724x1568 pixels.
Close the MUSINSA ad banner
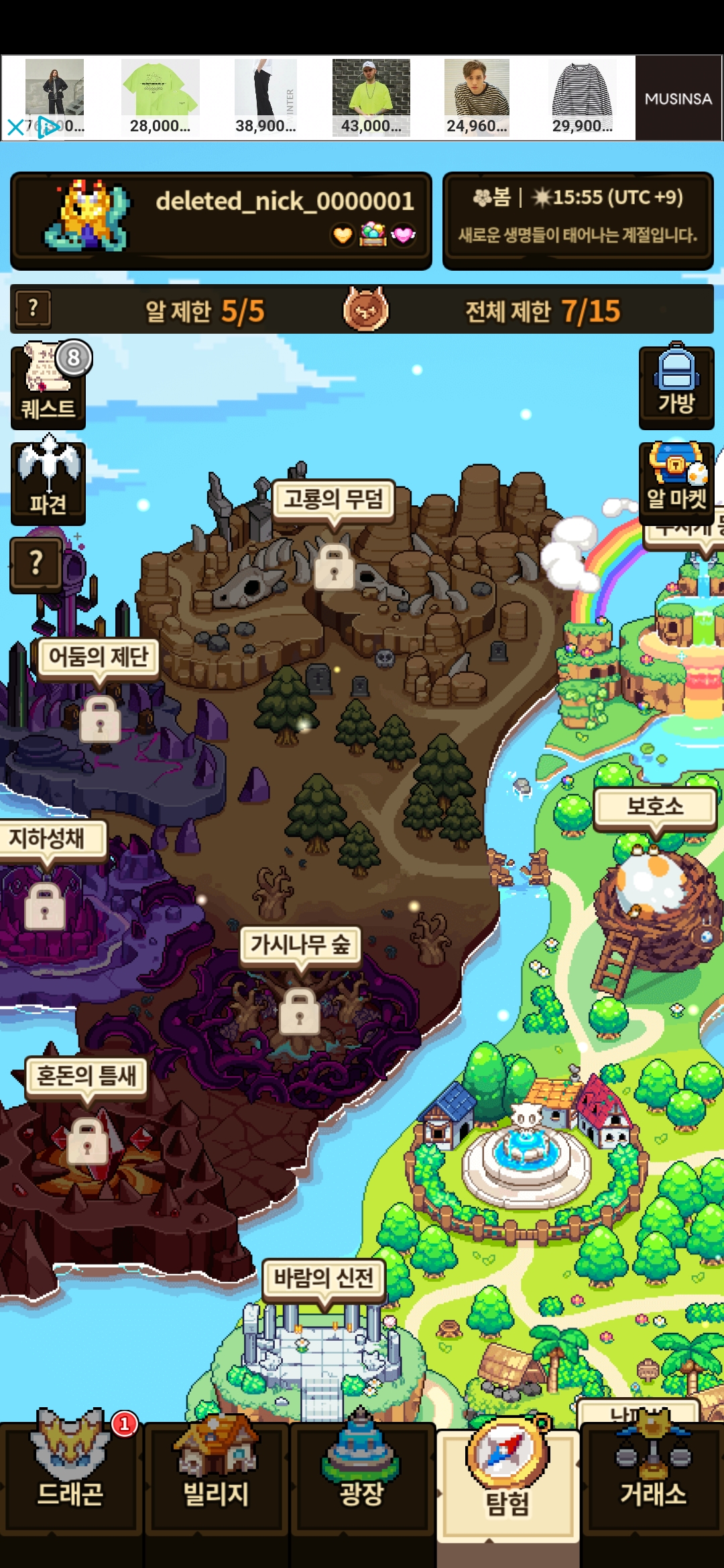coord(15,127)
